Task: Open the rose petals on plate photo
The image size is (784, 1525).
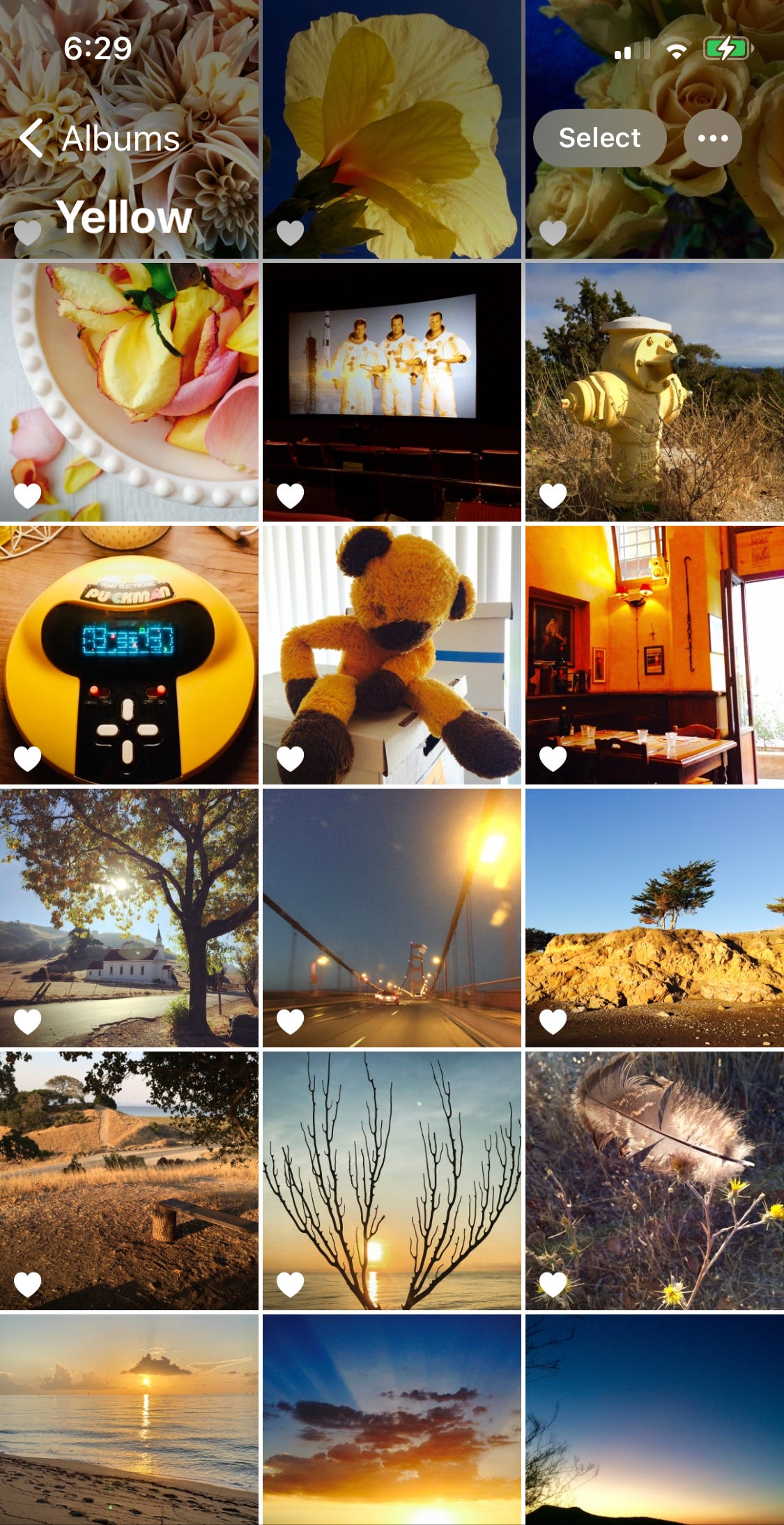Action: click(x=129, y=392)
